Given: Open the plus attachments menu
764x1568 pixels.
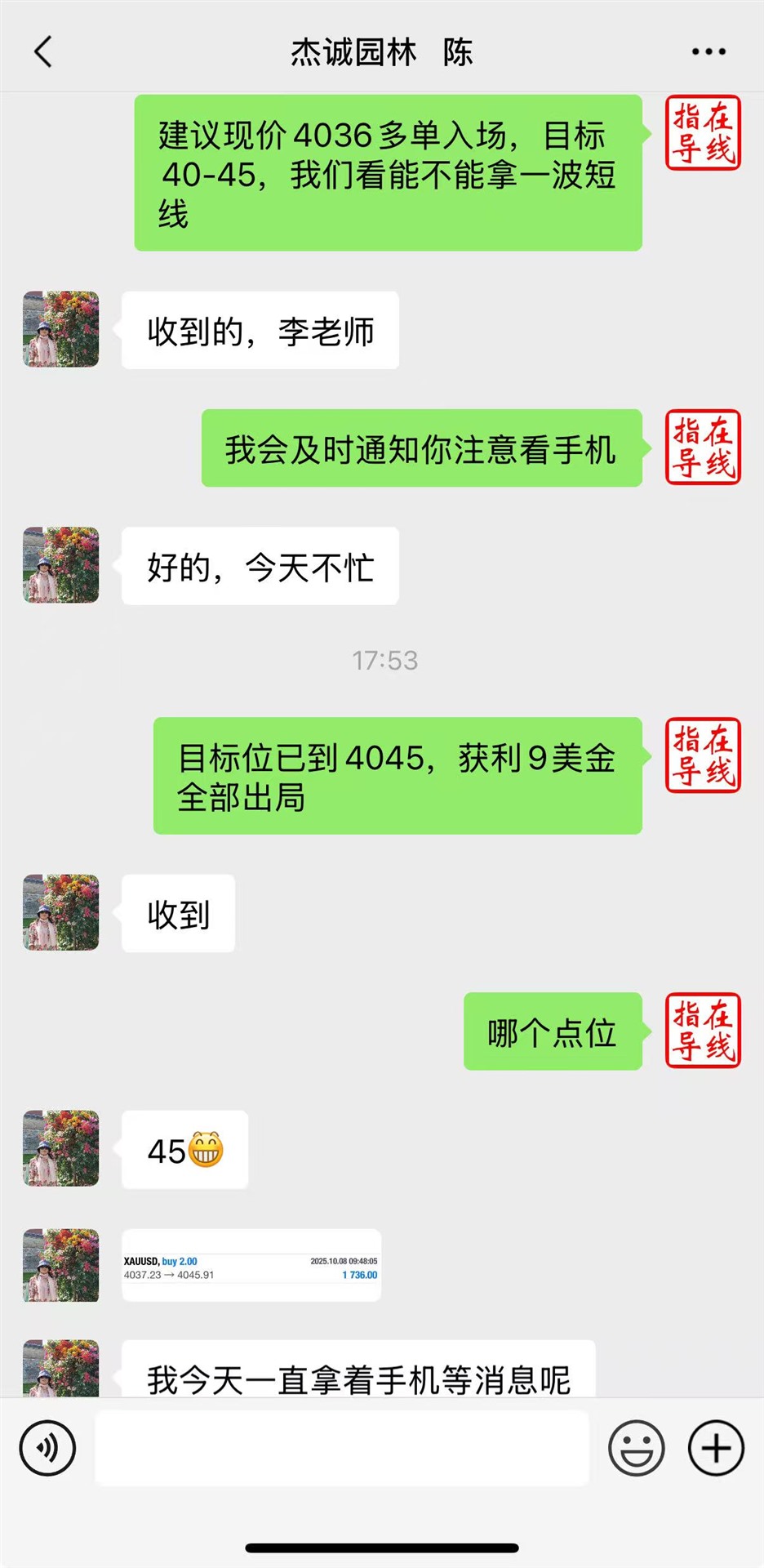Looking at the screenshot, I should (716, 1448).
